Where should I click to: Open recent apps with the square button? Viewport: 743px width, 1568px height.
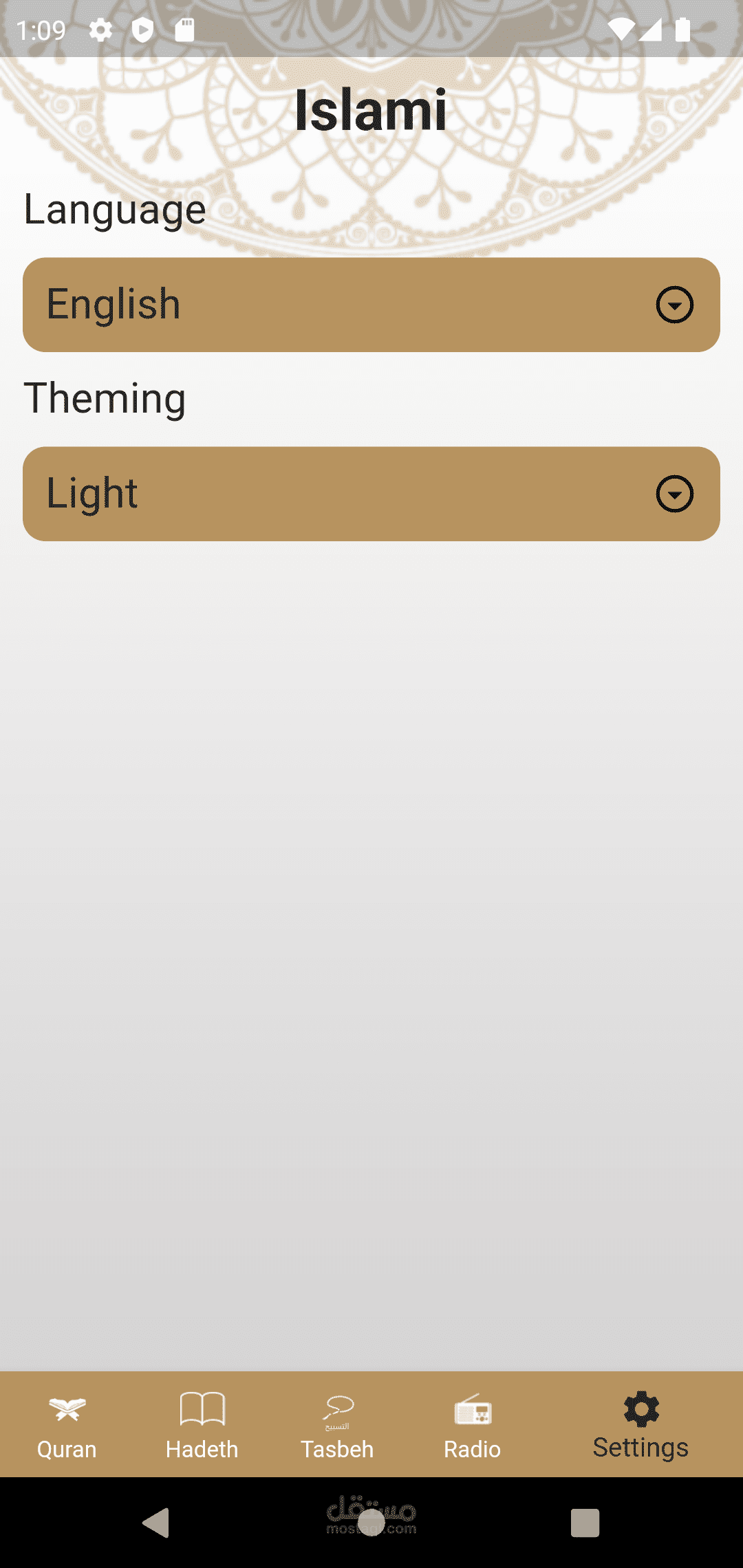pyautogui.click(x=585, y=1523)
